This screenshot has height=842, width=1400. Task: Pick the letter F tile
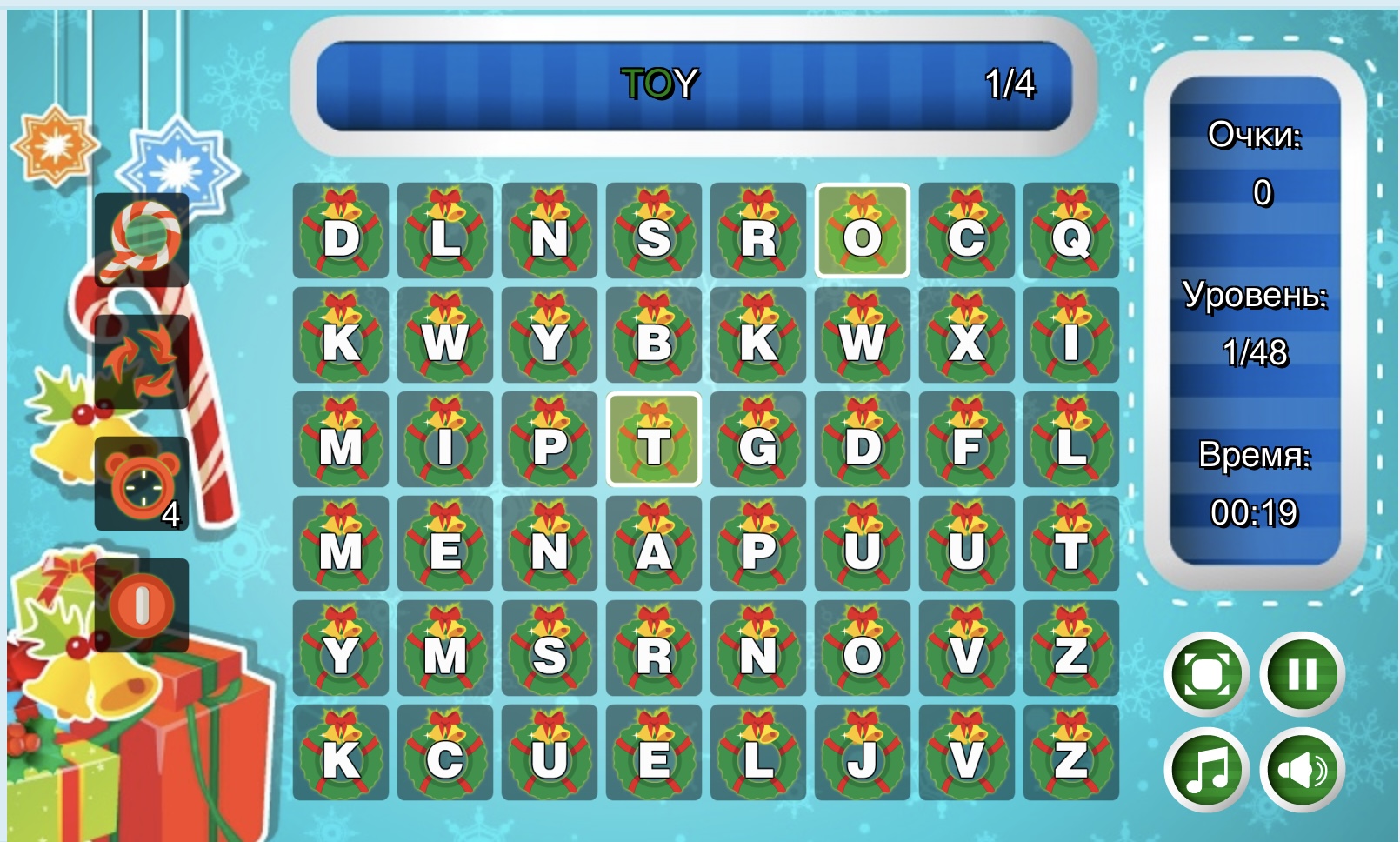tap(966, 440)
